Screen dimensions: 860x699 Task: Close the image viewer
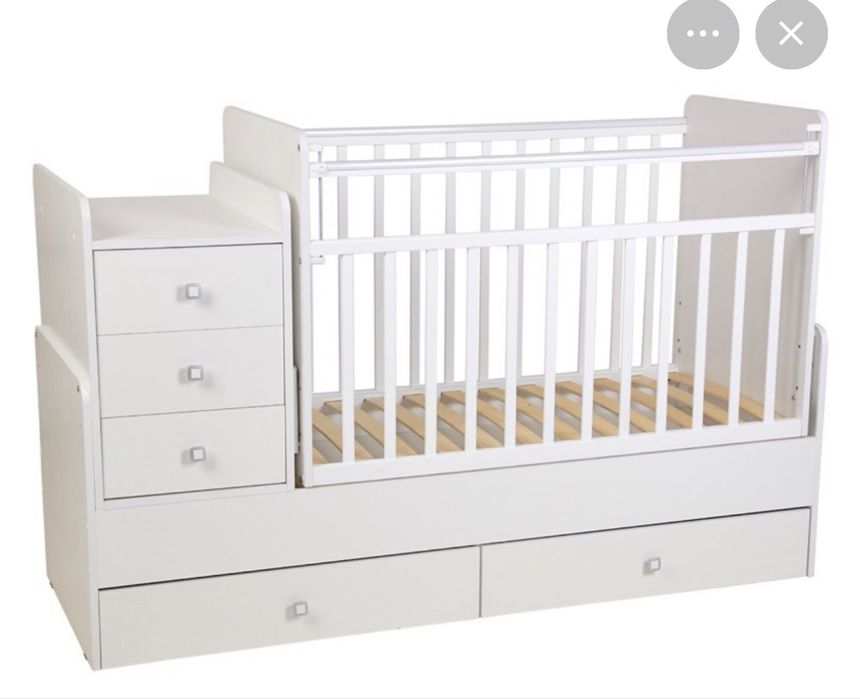[x=790, y=34]
